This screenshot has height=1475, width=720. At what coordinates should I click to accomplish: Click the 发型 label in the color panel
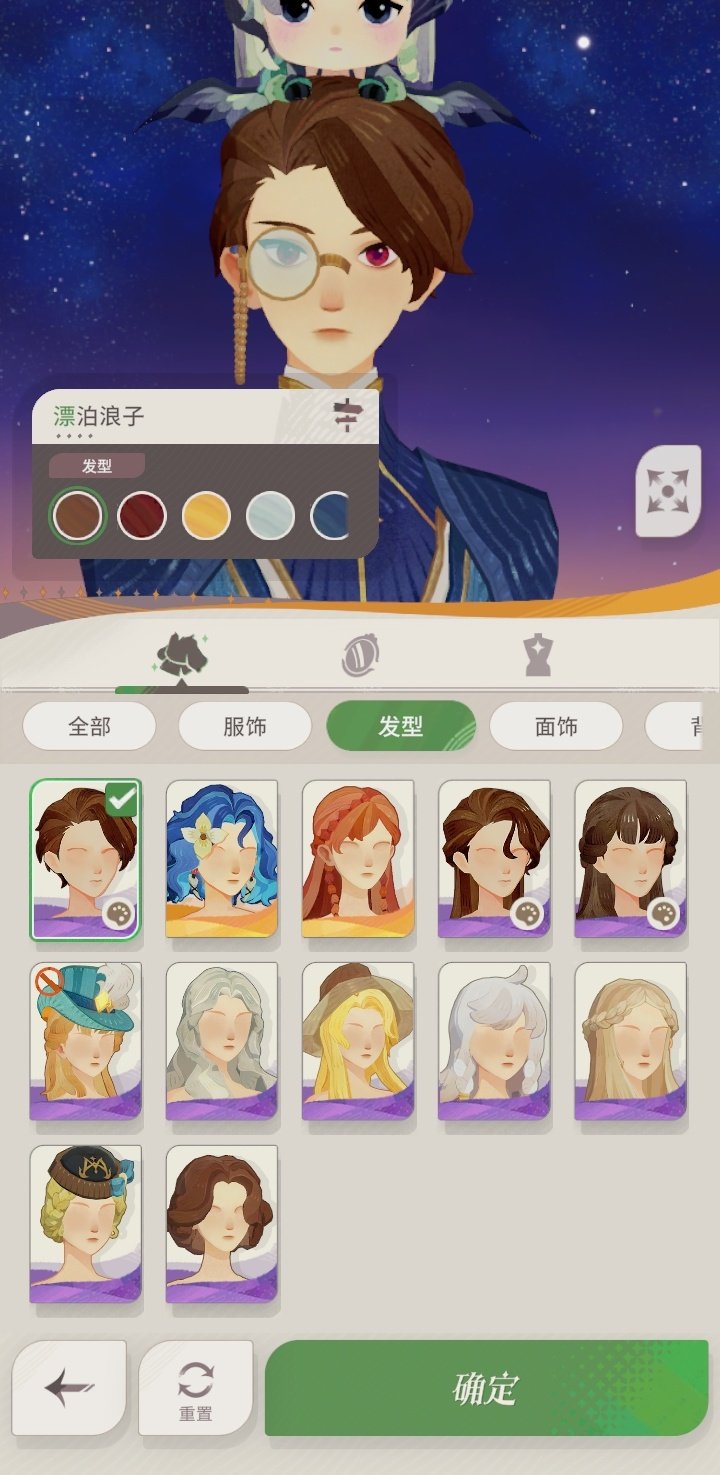click(97, 466)
